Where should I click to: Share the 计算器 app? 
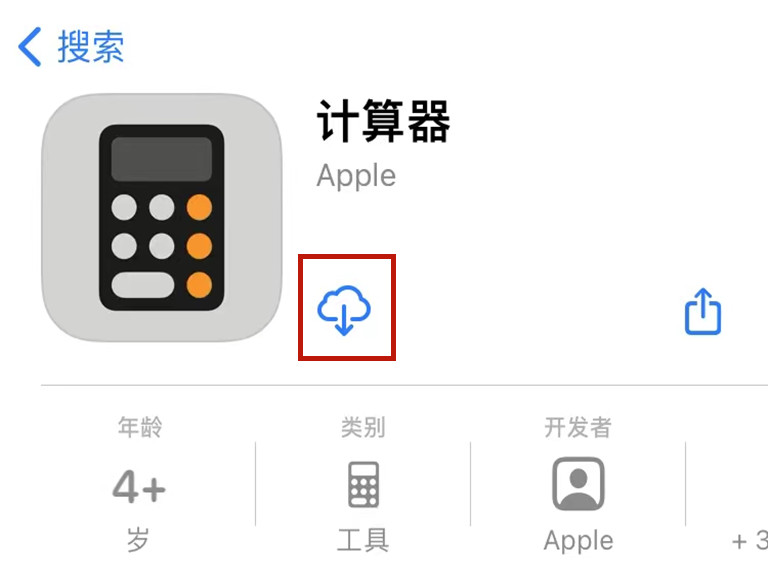[702, 312]
